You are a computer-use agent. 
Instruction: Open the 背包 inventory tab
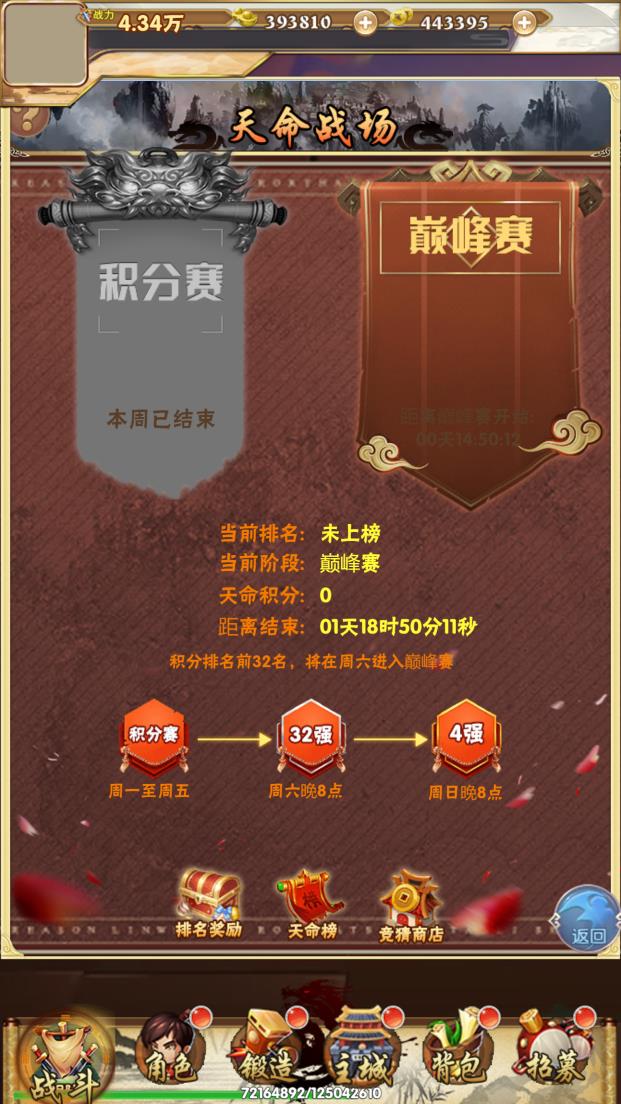click(458, 1054)
